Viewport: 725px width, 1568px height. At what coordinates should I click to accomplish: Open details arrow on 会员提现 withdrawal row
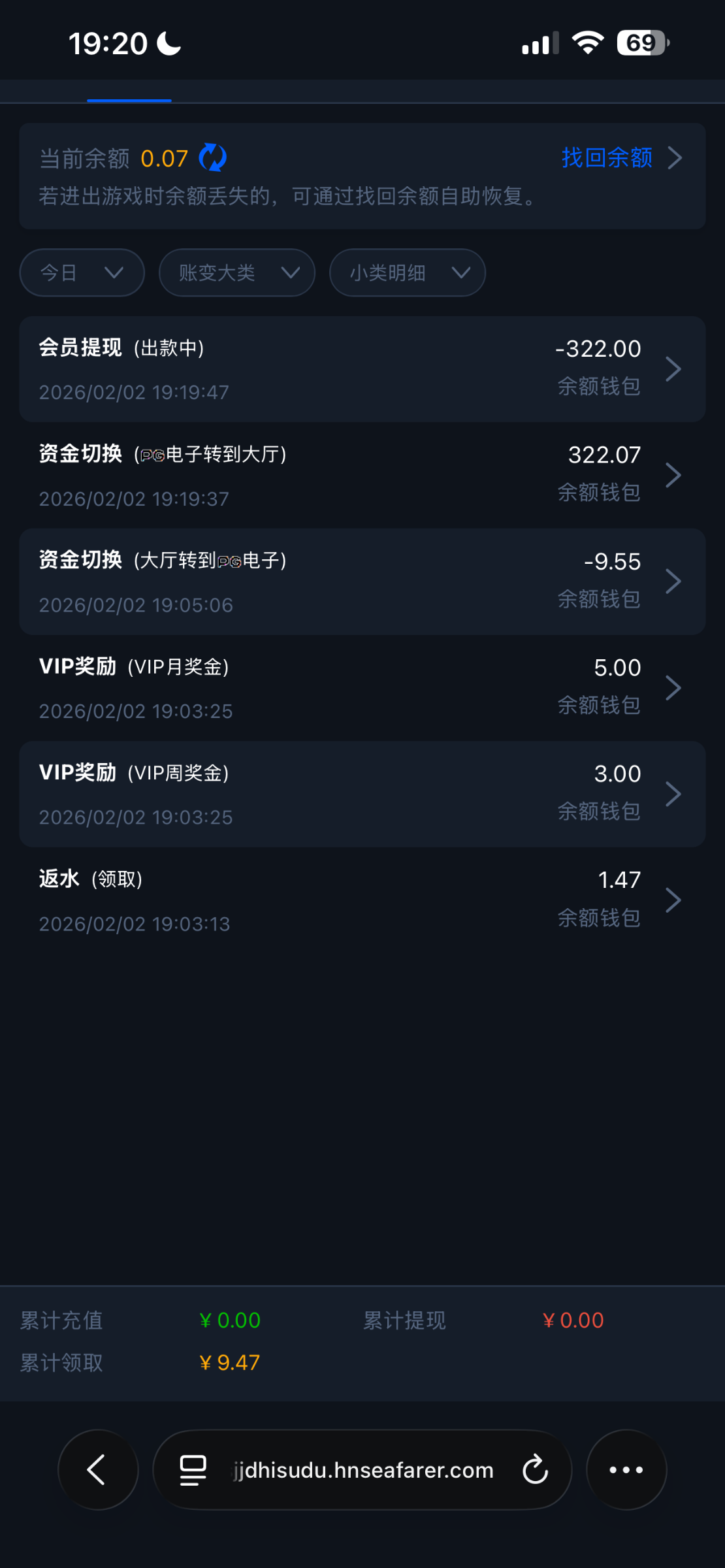pyautogui.click(x=675, y=368)
